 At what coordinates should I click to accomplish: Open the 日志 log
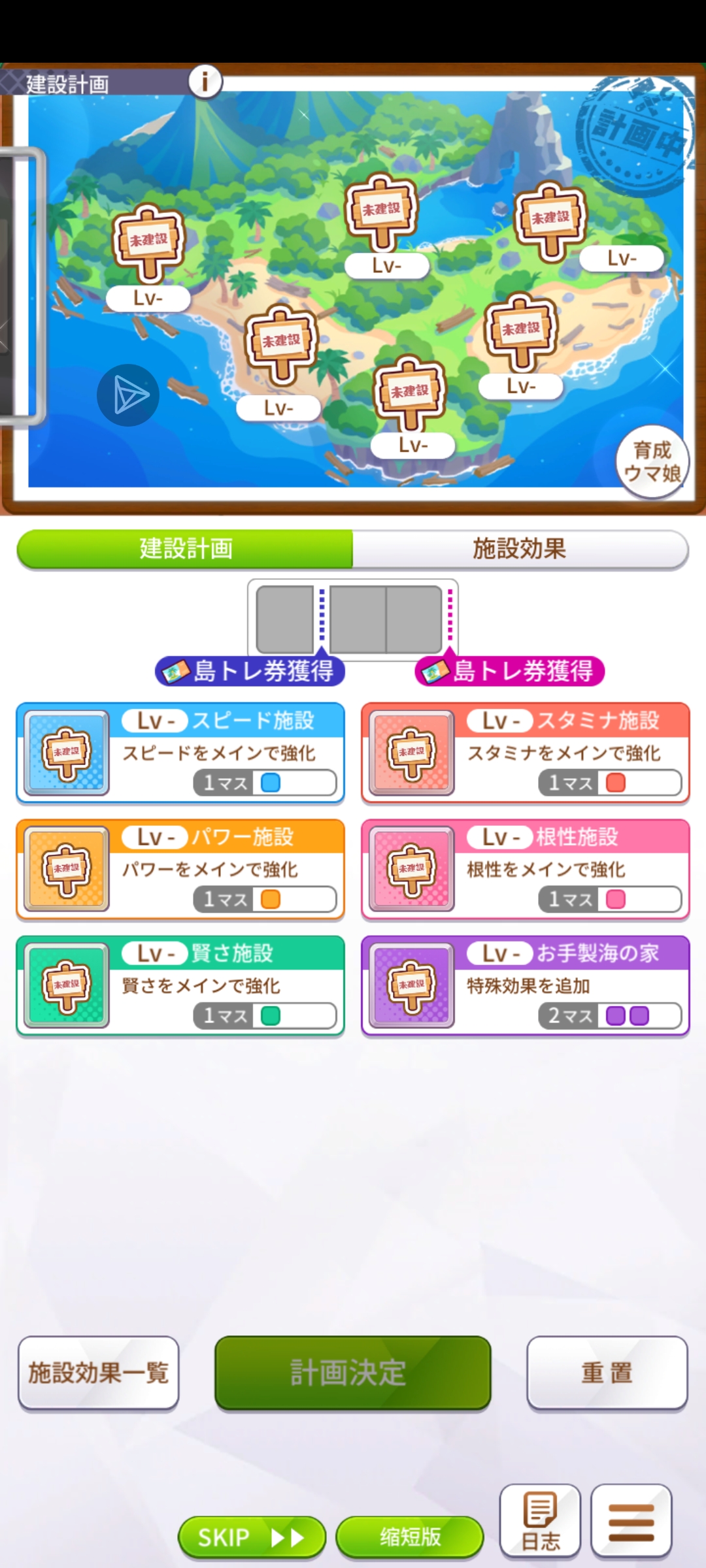point(540,1521)
